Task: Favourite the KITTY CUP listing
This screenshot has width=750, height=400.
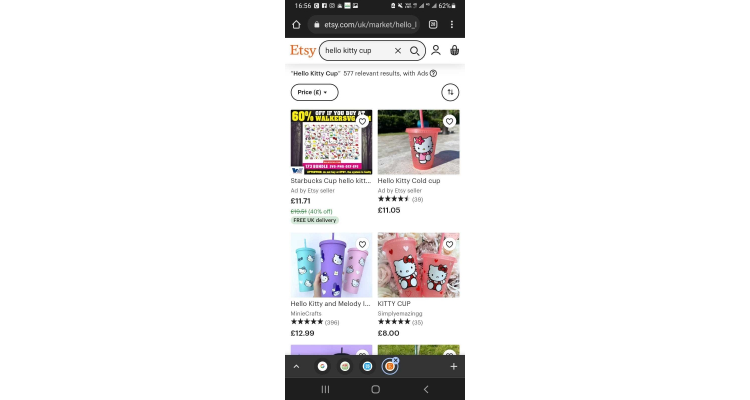Action: click(449, 244)
